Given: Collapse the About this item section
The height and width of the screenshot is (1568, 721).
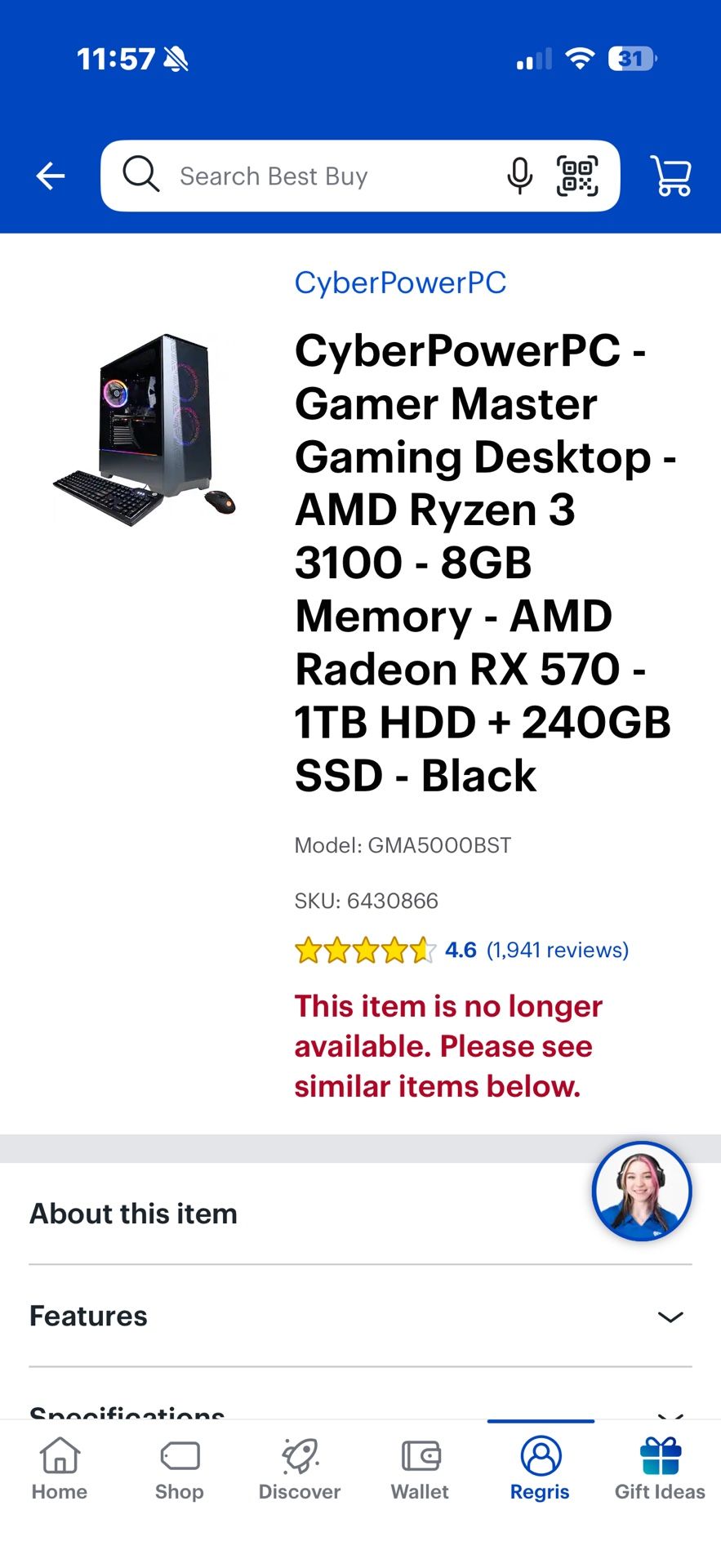Looking at the screenshot, I should coord(133,1214).
